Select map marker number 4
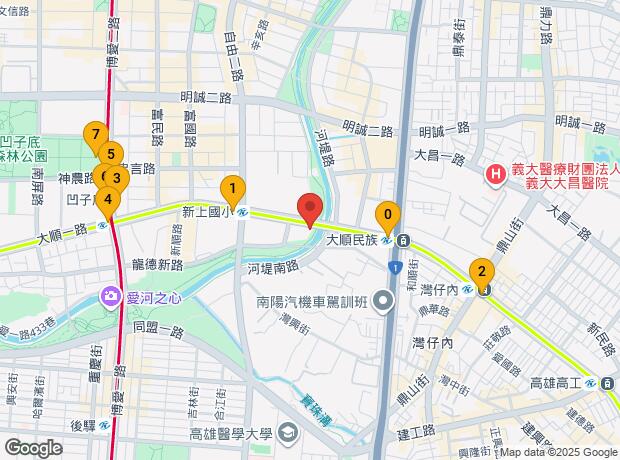This screenshot has height=460, width=620. pyautogui.click(x=107, y=200)
